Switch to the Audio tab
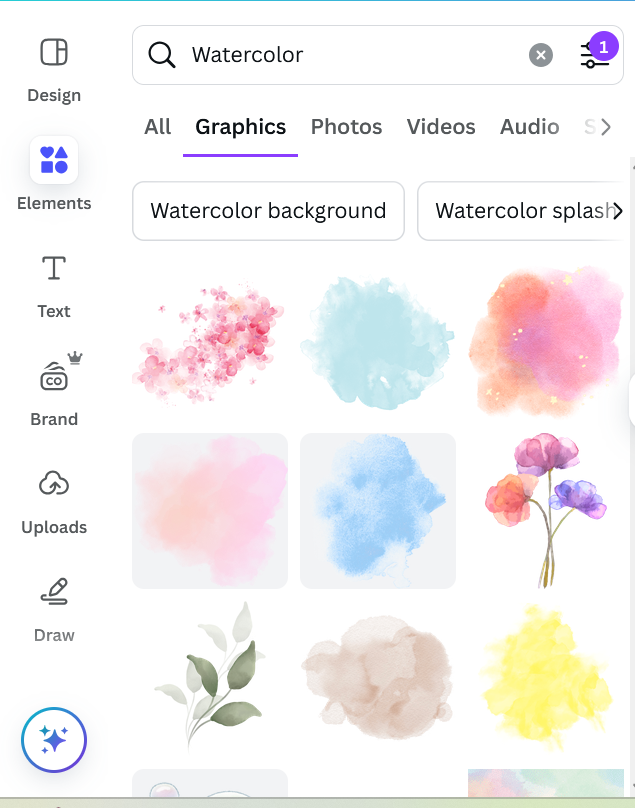The height and width of the screenshot is (808, 635). [530, 127]
